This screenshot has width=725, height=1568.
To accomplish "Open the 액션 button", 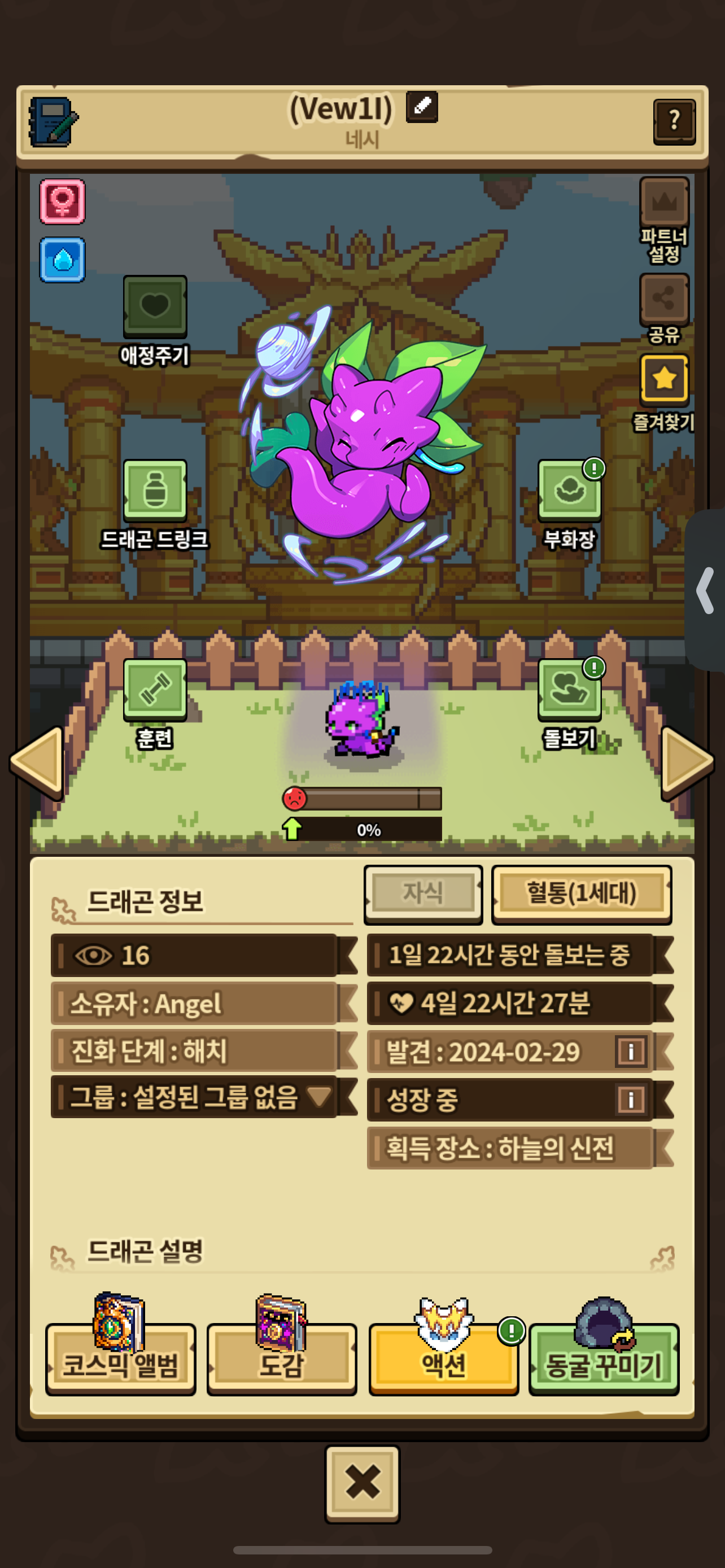I will (x=443, y=1359).
